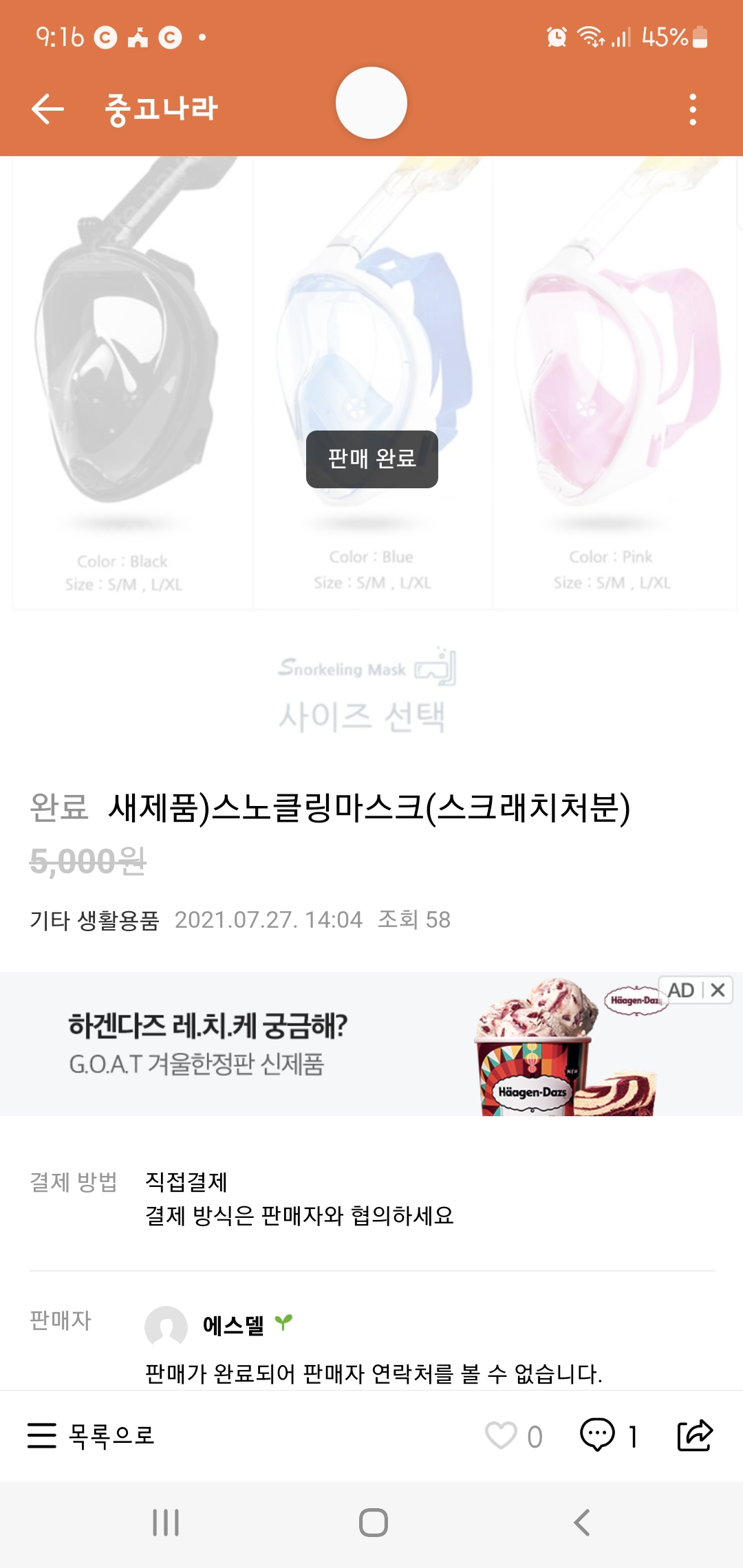Open the 기타 생활용품 category

click(94, 919)
